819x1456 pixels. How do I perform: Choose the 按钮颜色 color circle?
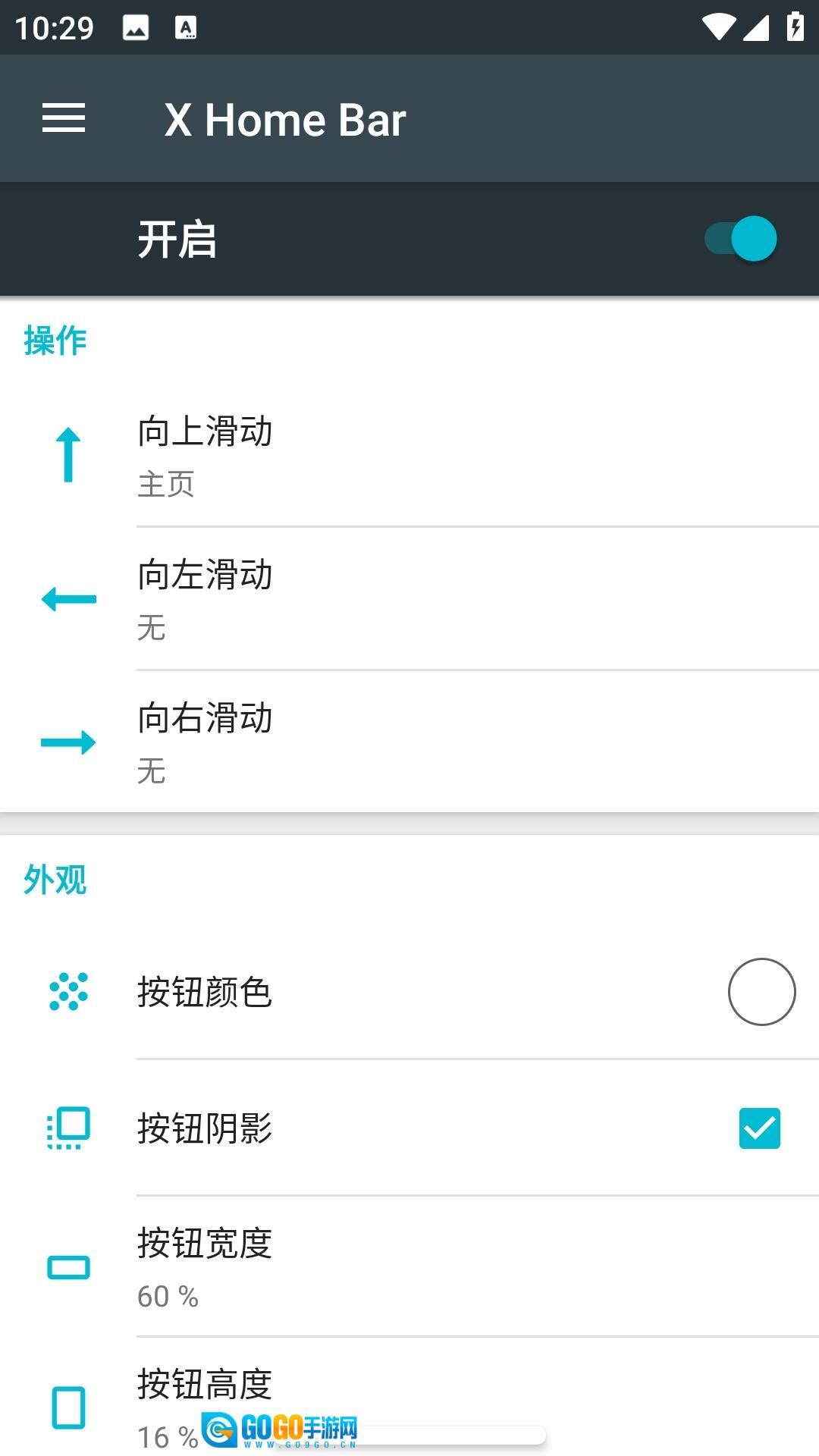tap(761, 991)
